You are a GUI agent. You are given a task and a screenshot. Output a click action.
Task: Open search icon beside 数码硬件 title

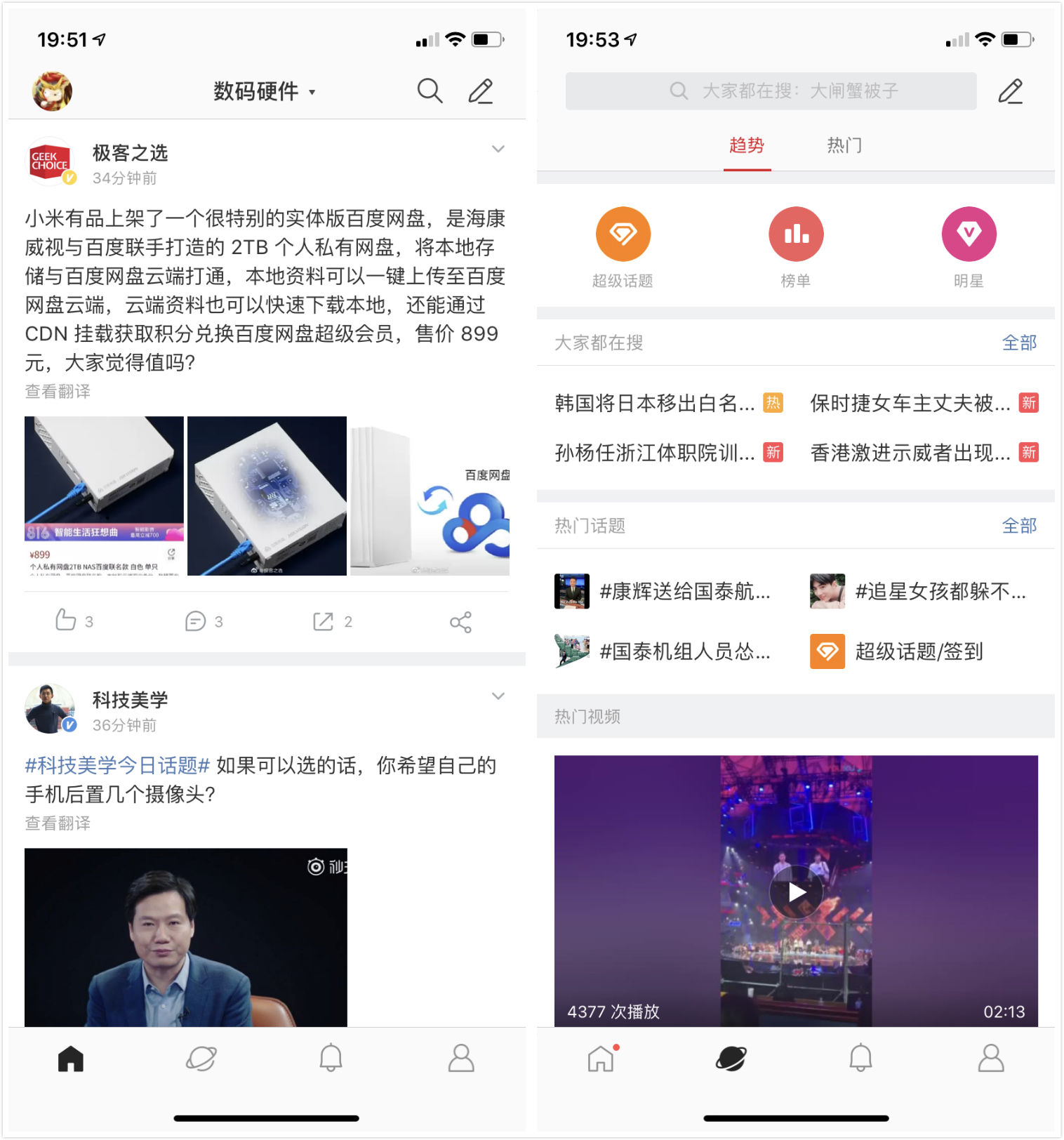tap(430, 91)
